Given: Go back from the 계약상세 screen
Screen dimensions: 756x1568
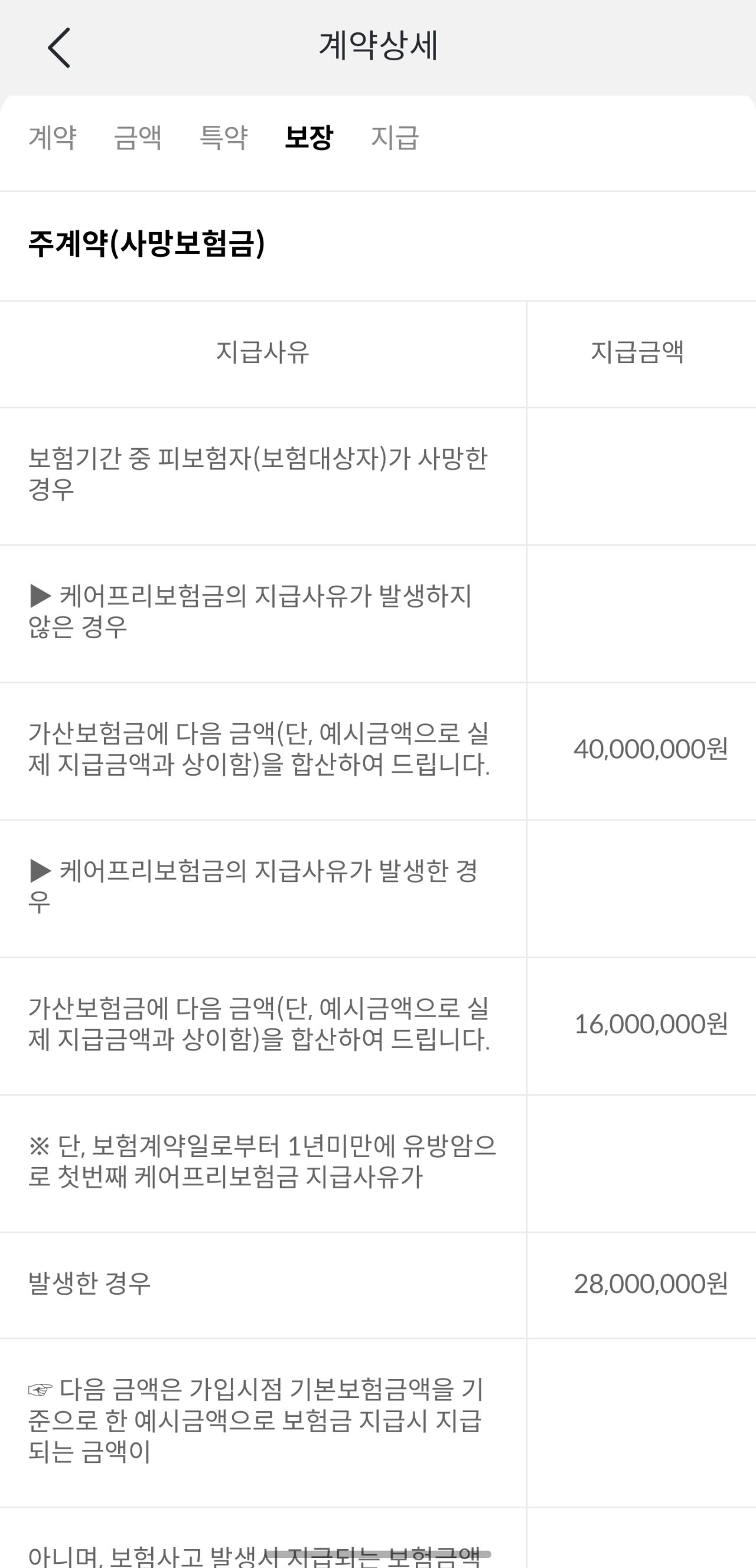Looking at the screenshot, I should click(59, 47).
